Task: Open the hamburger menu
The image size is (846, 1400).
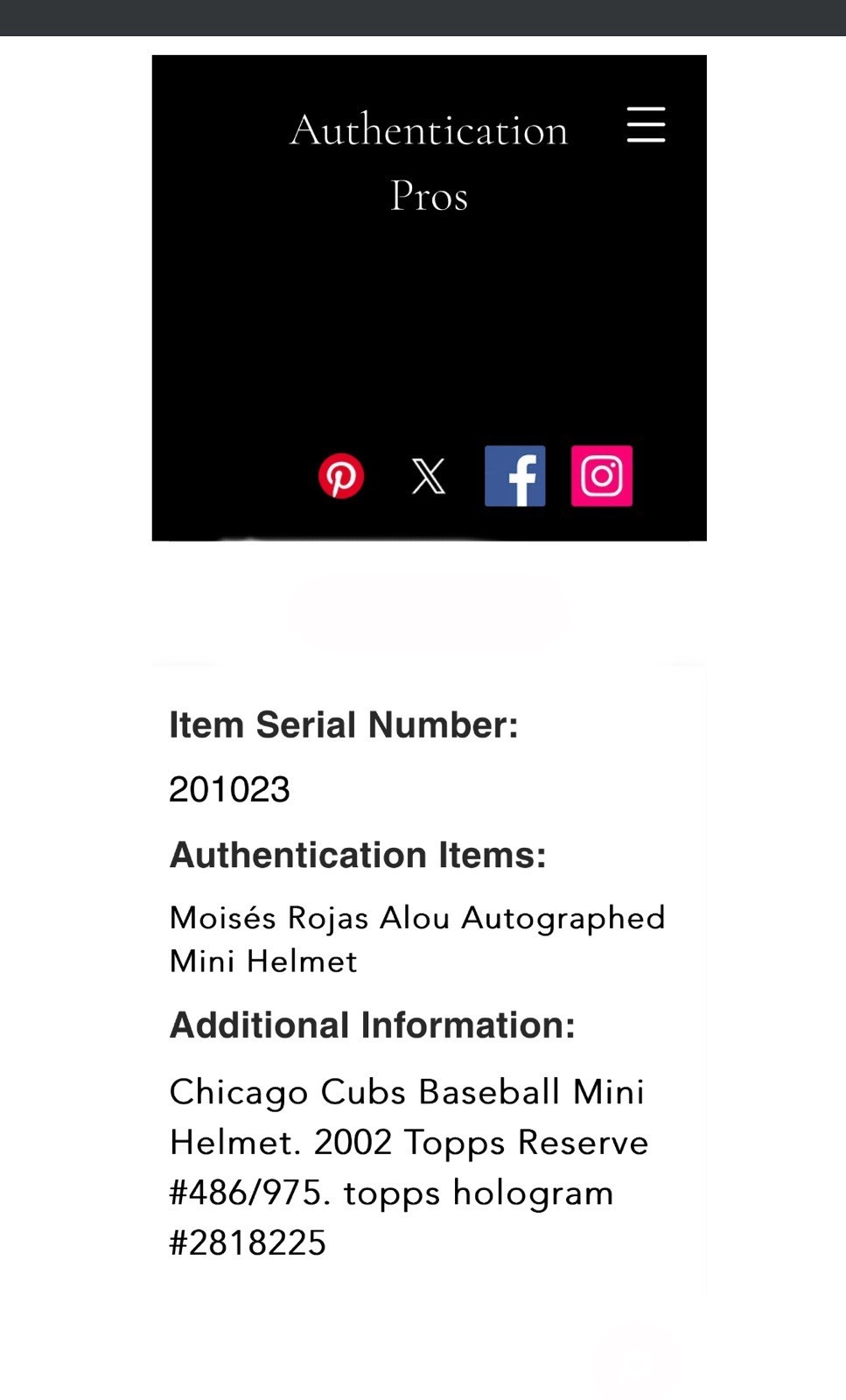Action: coord(646,124)
